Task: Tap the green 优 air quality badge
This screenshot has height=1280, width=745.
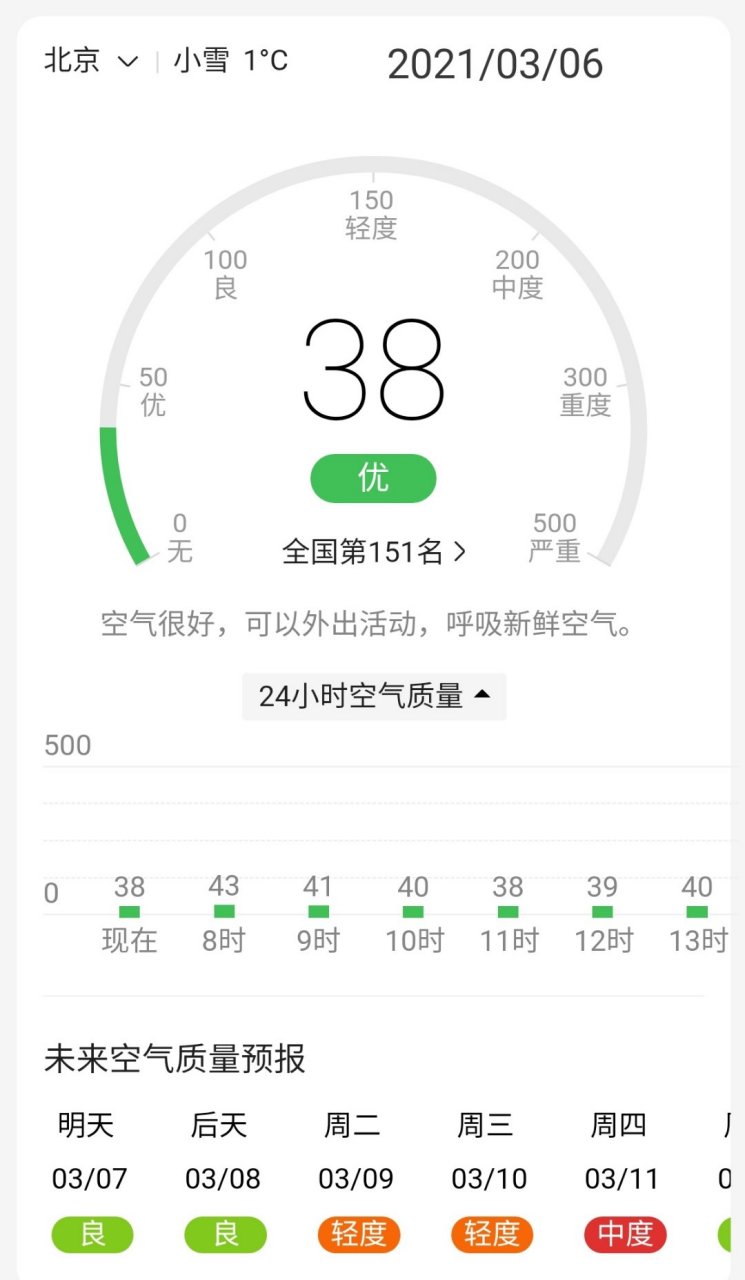Action: [x=372, y=478]
